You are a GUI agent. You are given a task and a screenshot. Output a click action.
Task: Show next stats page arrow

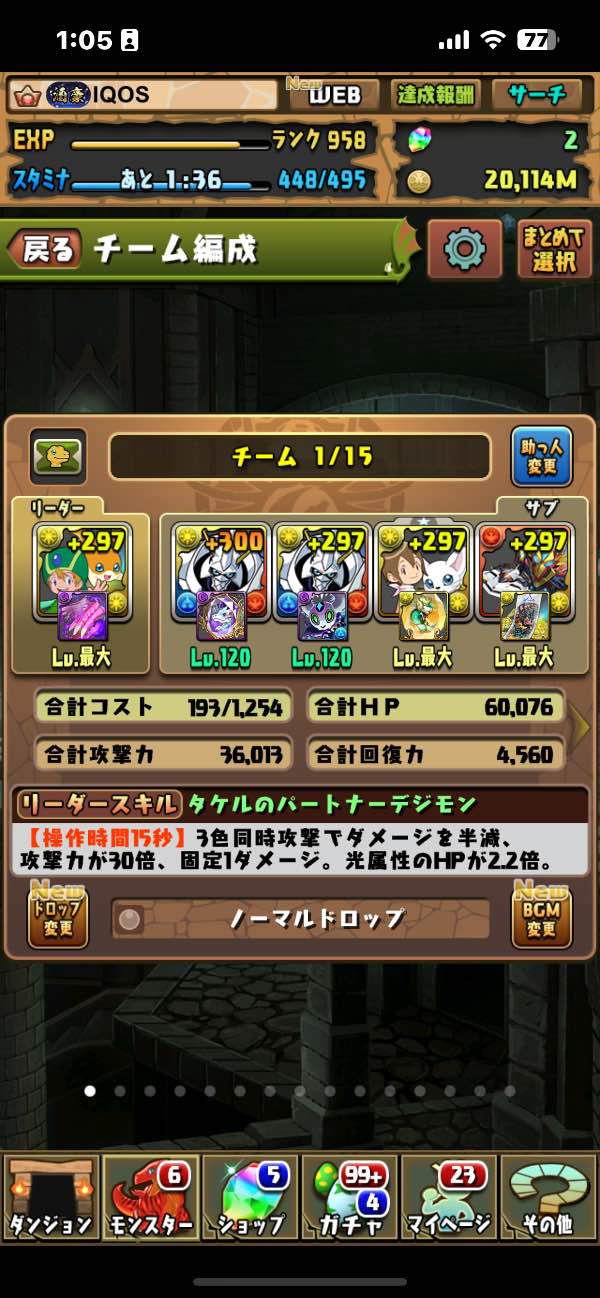(x=582, y=729)
